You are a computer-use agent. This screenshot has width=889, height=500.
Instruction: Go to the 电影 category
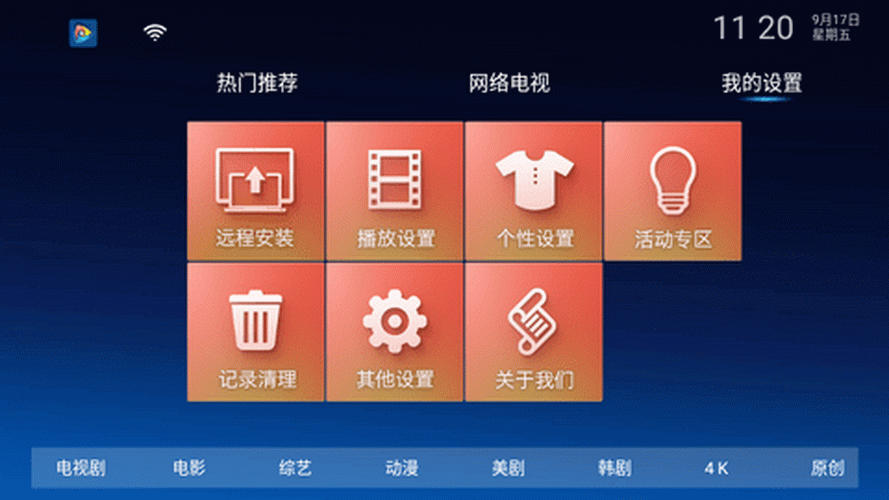(188, 468)
